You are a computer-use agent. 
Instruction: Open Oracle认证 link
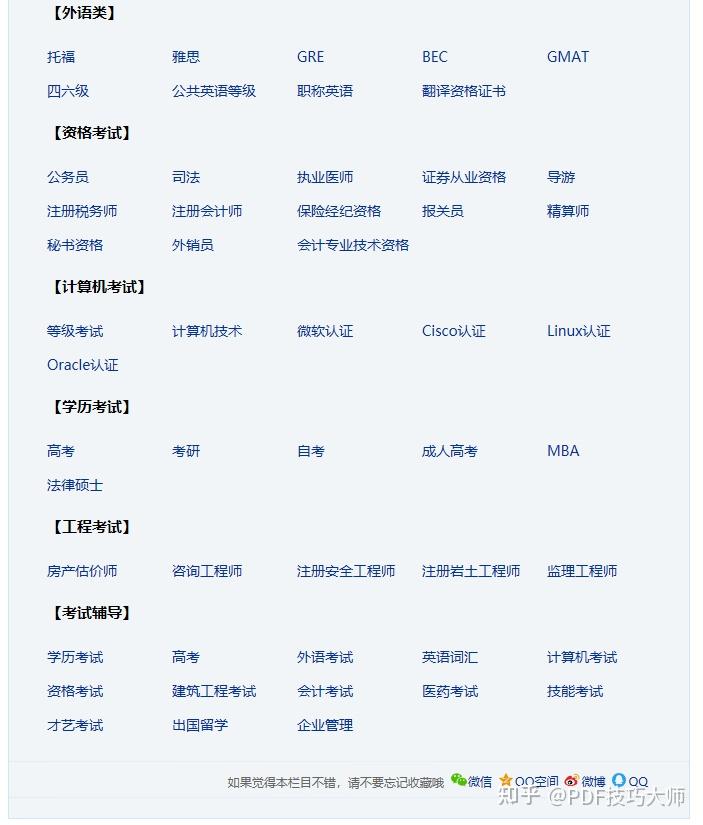click(83, 365)
